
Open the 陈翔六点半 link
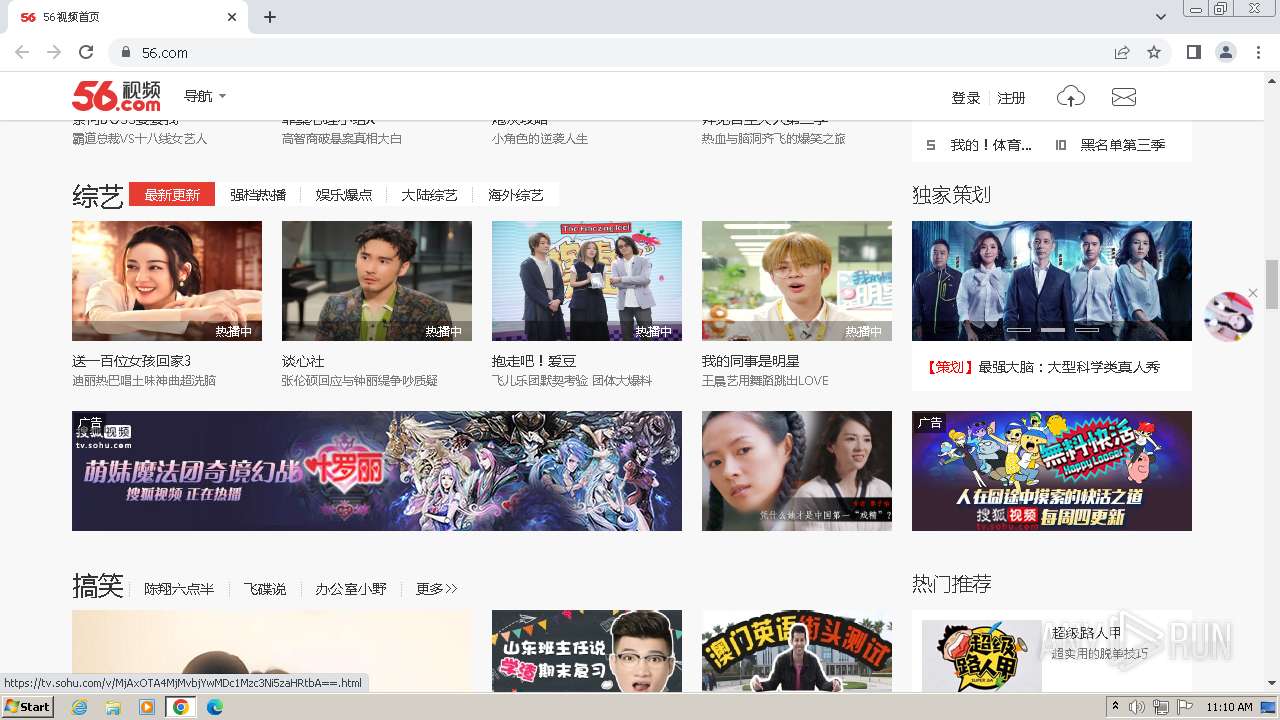179,589
